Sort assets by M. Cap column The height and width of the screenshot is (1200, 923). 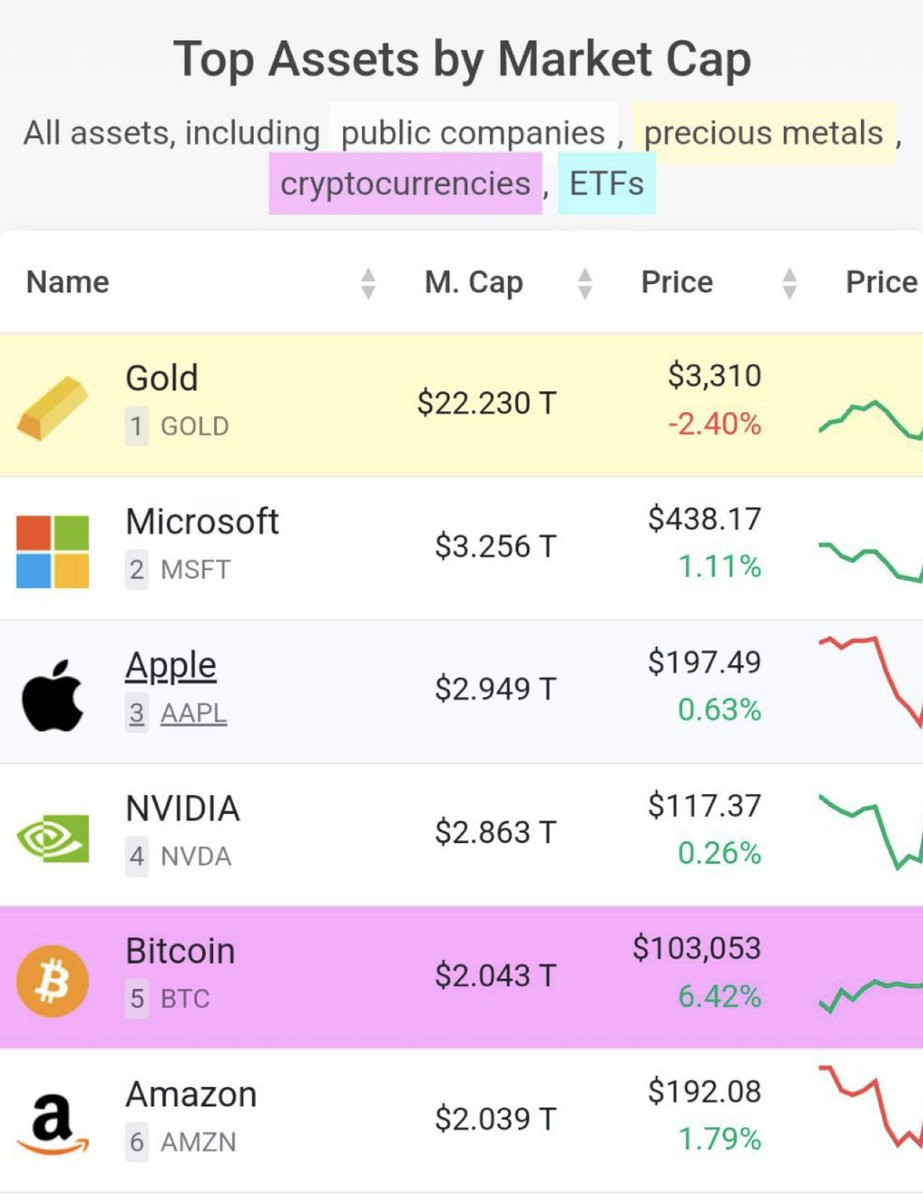473,283
